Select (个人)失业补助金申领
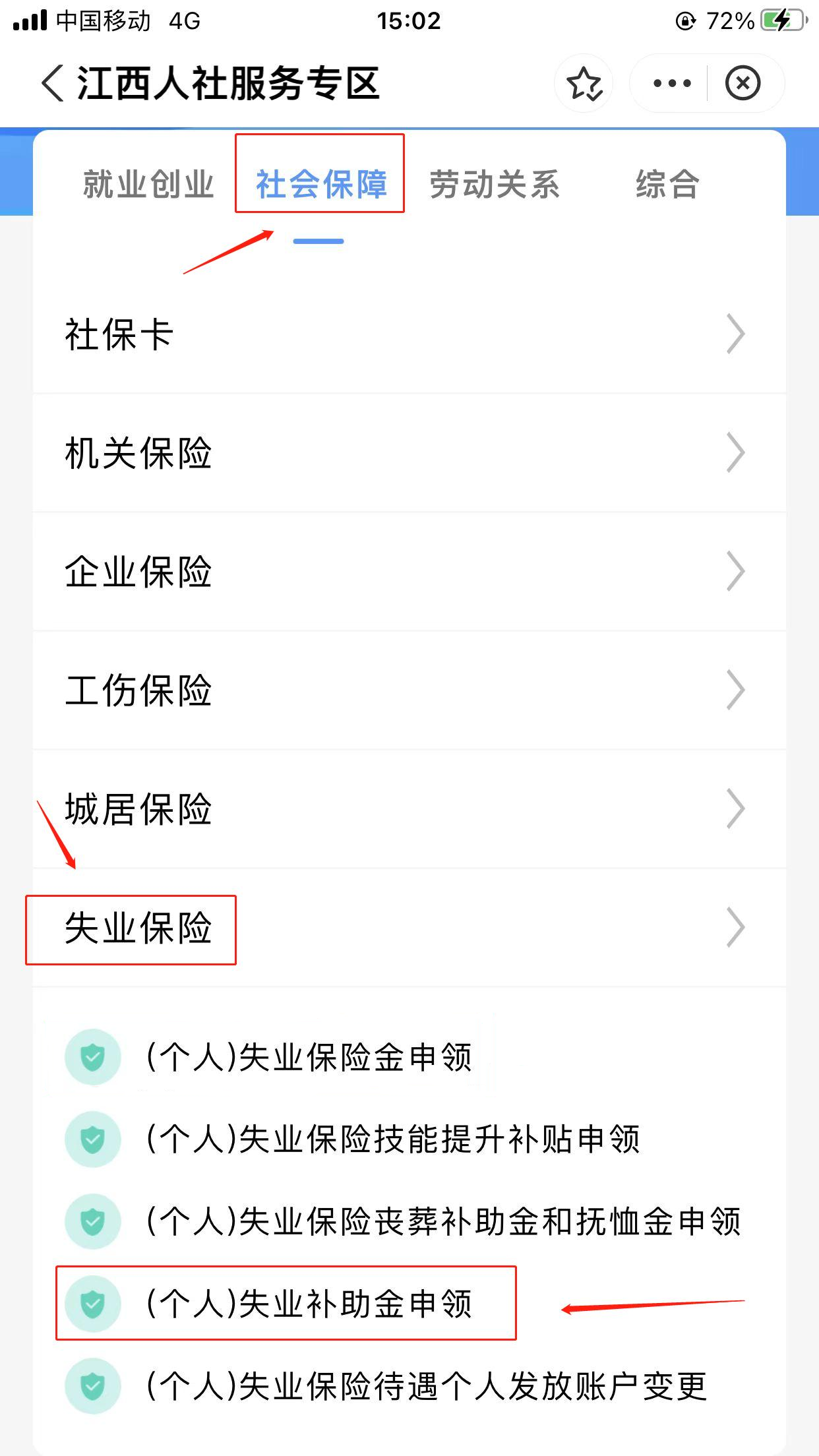The width and height of the screenshot is (819, 1456). (309, 1304)
